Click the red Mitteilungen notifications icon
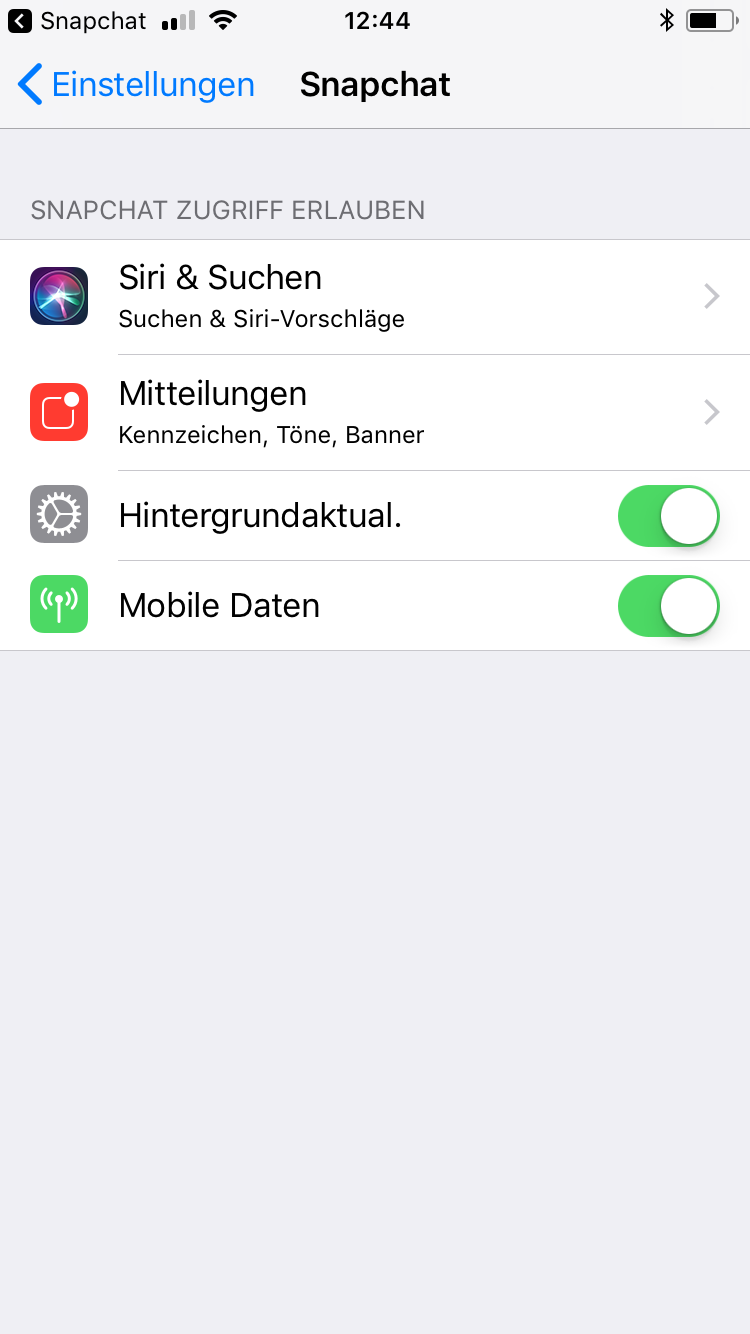750x1334 pixels. pos(58,412)
